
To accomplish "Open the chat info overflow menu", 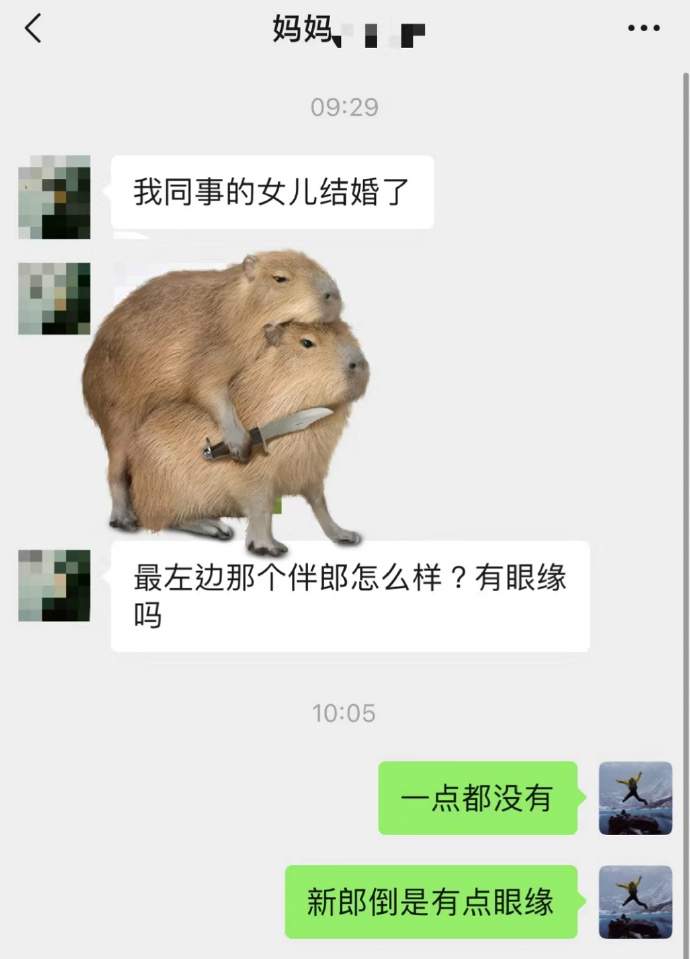I will 643,28.
